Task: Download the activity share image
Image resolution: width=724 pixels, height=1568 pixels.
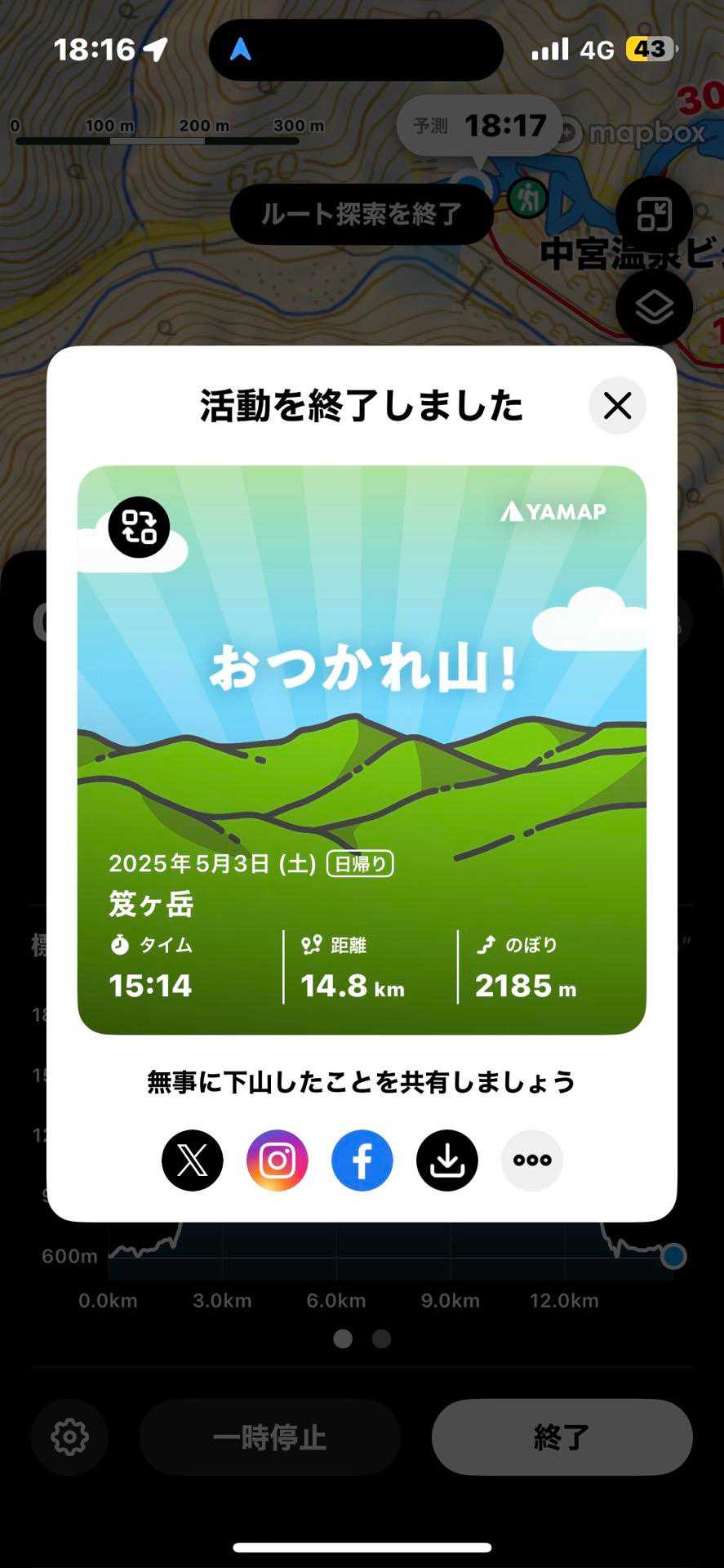Action: [447, 1160]
